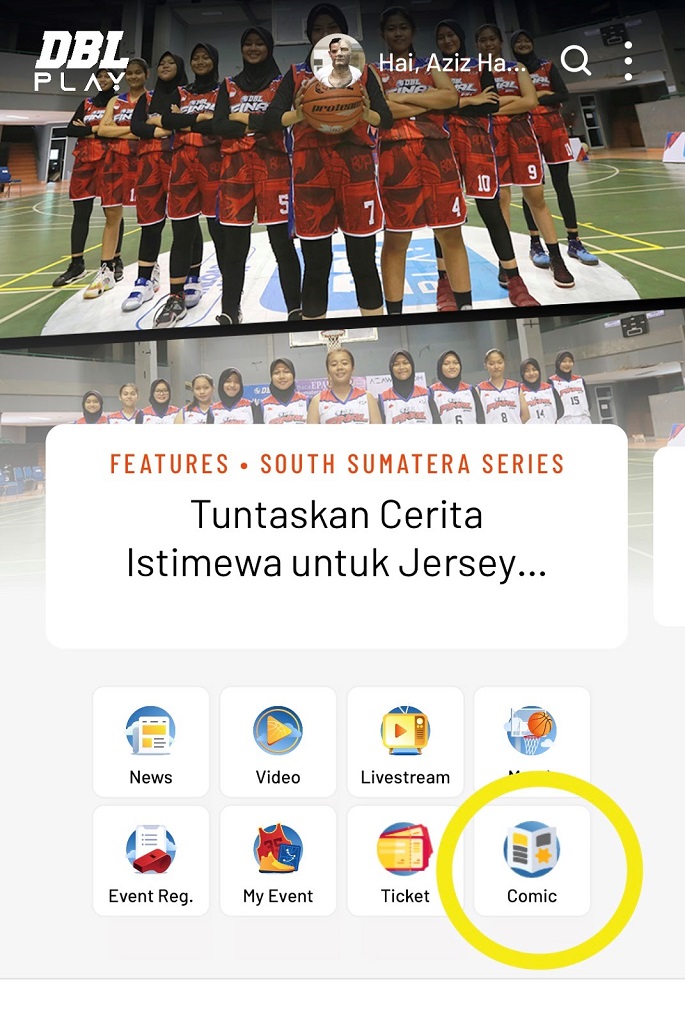Screen dimensions: 685x1024
Task: Open the Ticket section
Action: [405, 861]
